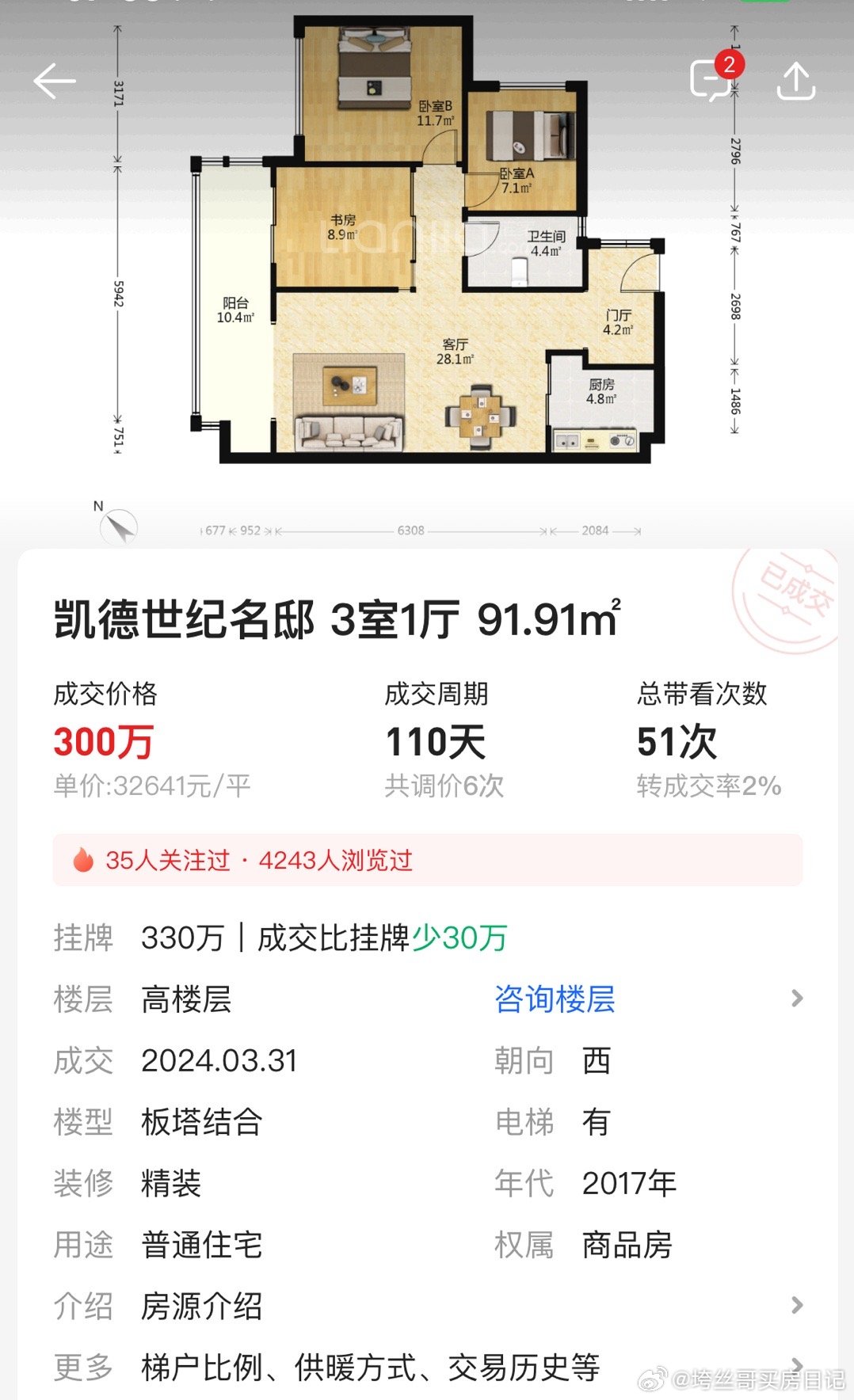Expand the 房源介绍 row chevron
Image resolution: width=854 pixels, height=1400 pixels.
pyautogui.click(x=795, y=1307)
